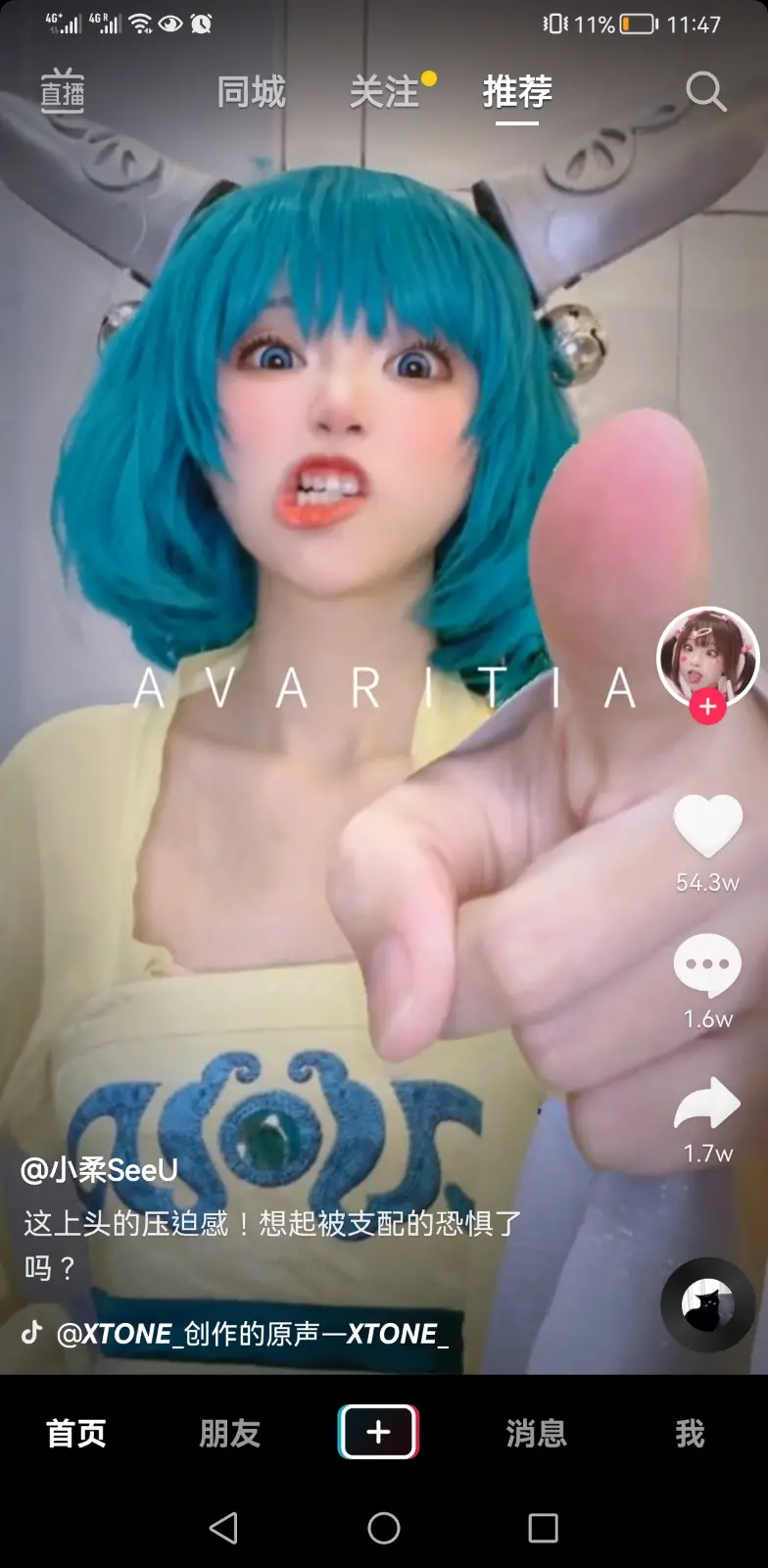Switch to the 同城 tab
Viewport: 768px width, 1568px height.
click(252, 92)
